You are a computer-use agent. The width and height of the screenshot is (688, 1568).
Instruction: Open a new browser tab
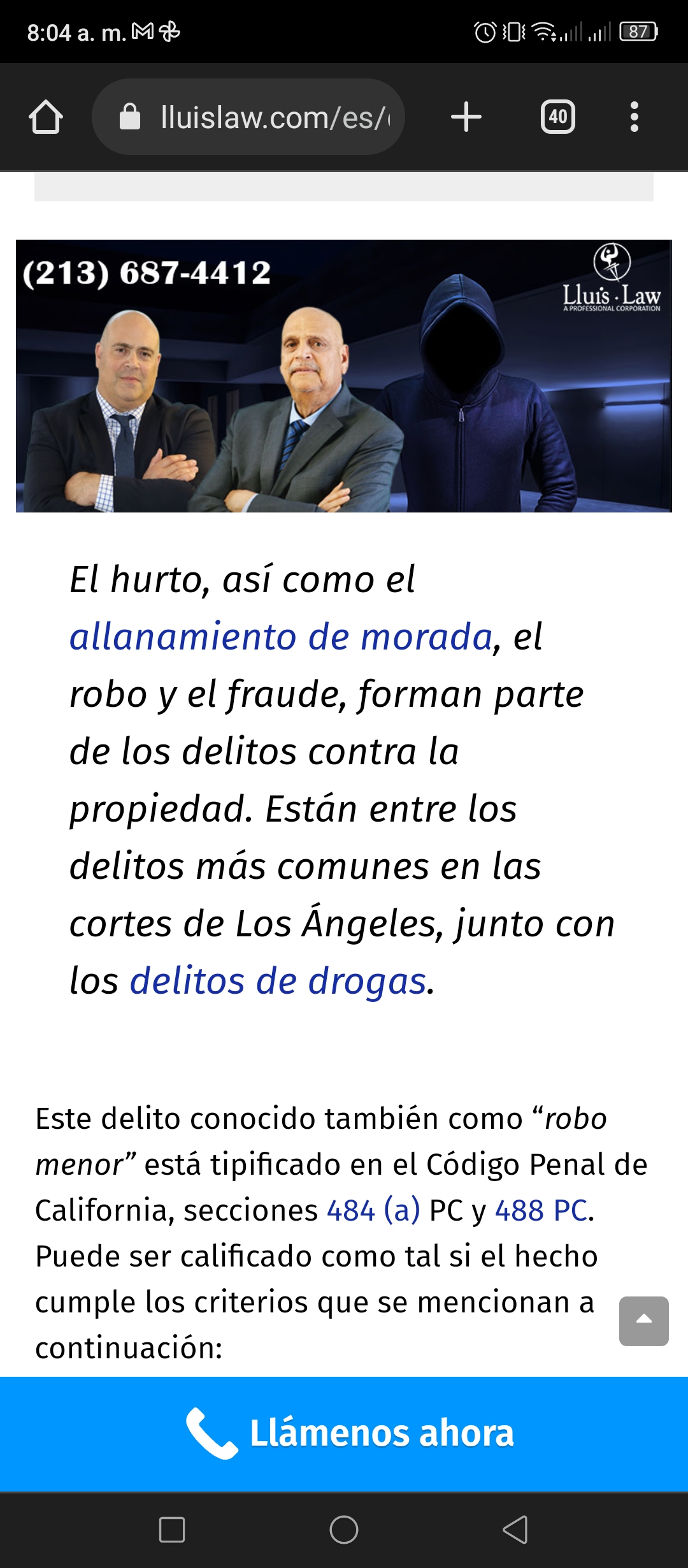coord(466,117)
